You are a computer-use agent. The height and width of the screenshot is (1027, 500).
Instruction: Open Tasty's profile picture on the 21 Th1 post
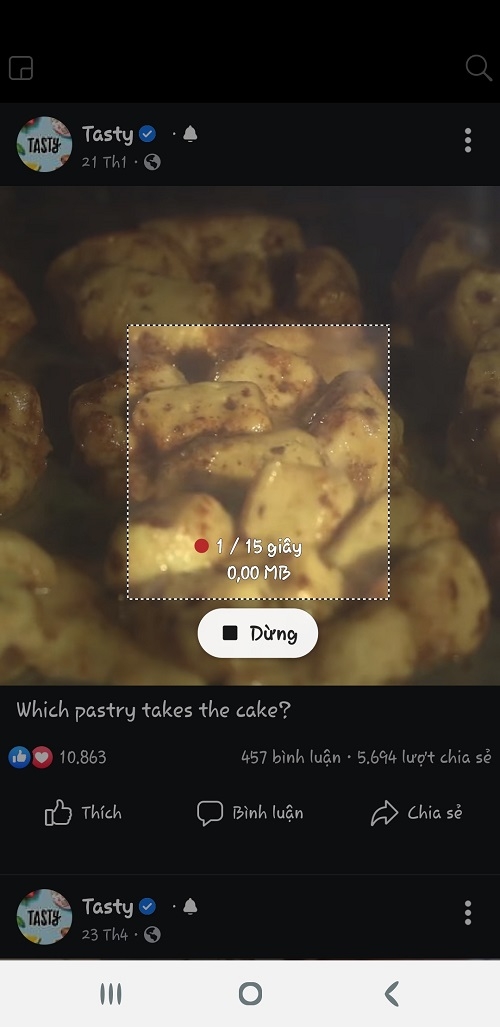[x=44, y=144]
